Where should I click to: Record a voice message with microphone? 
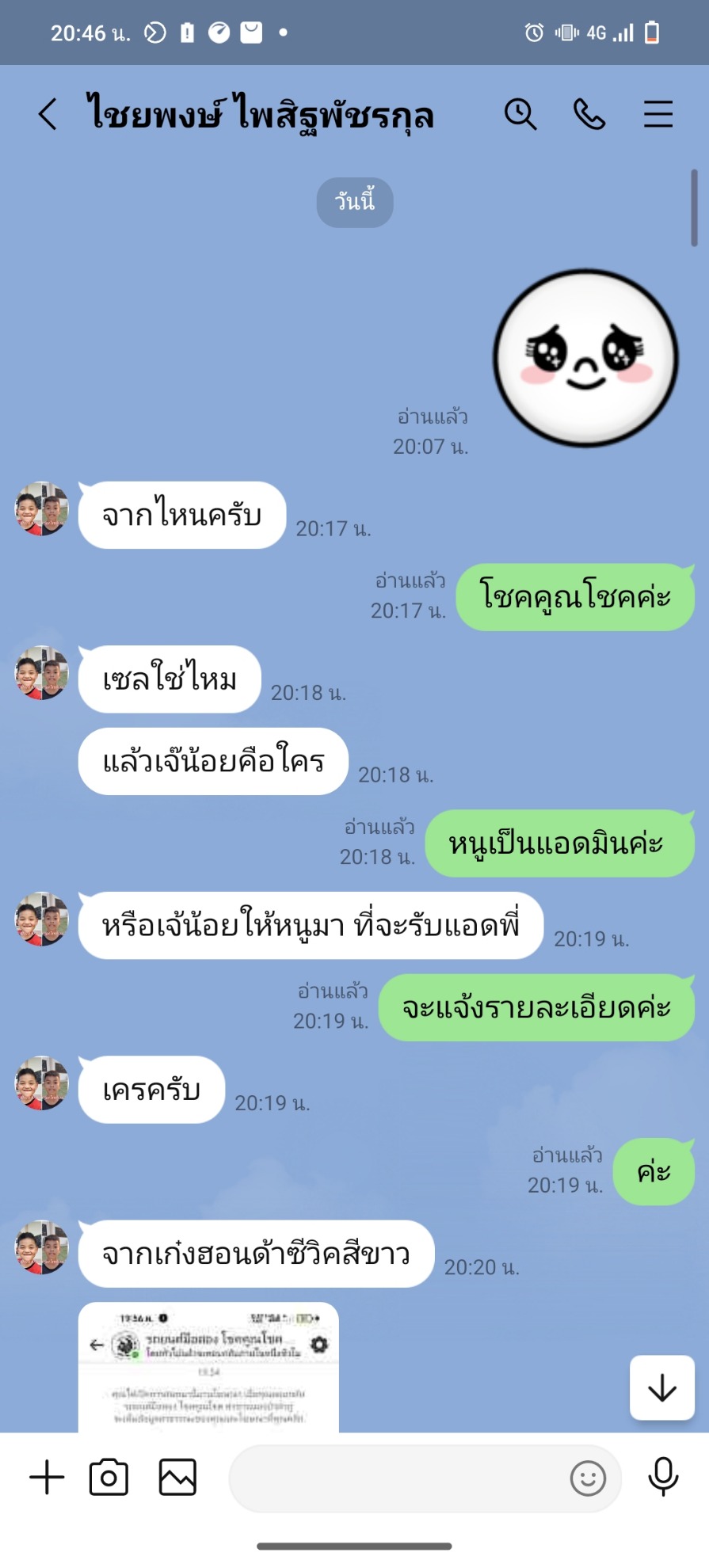[663, 1477]
